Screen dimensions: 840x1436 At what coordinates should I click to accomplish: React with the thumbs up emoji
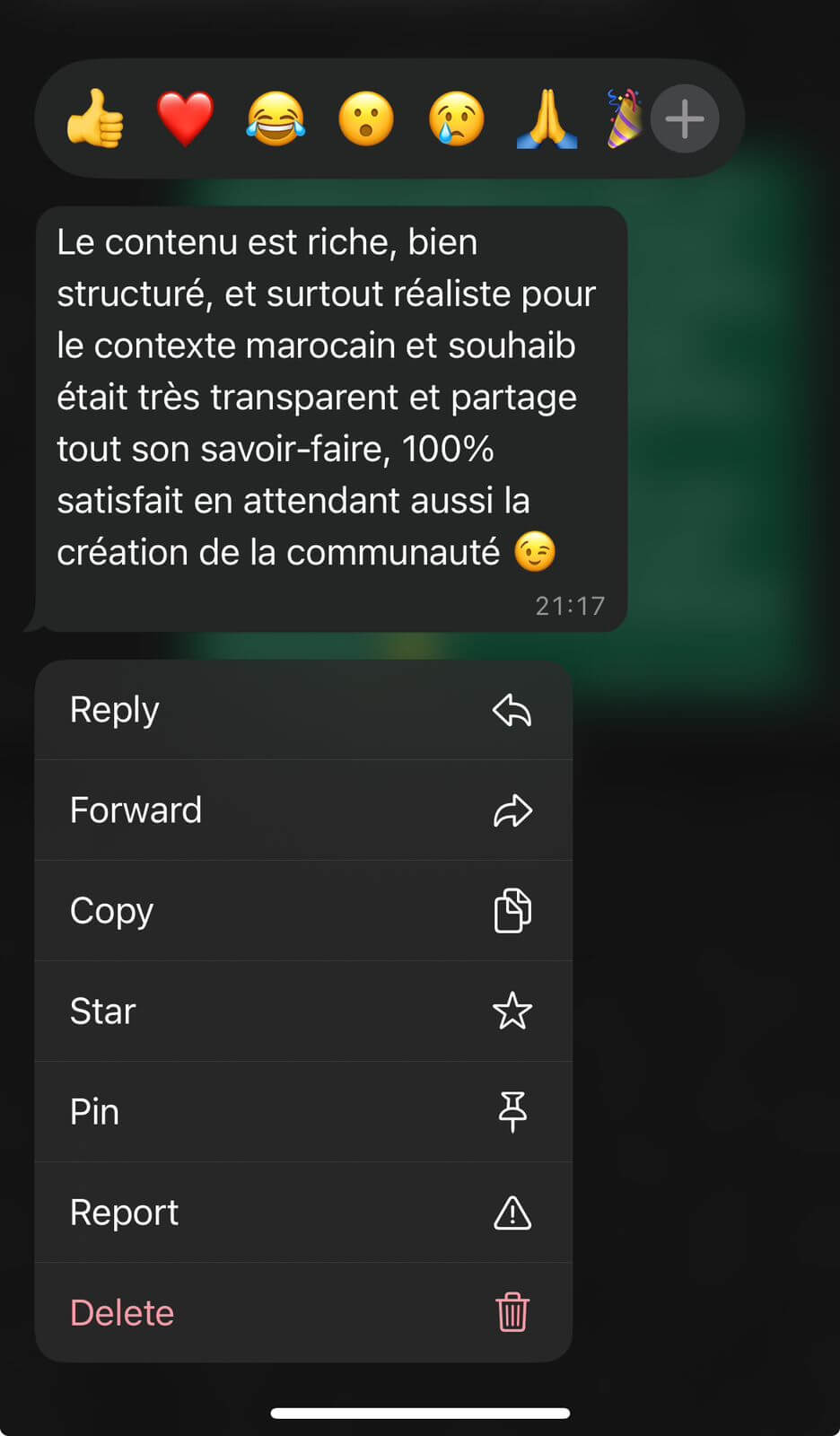pyautogui.click(x=95, y=118)
